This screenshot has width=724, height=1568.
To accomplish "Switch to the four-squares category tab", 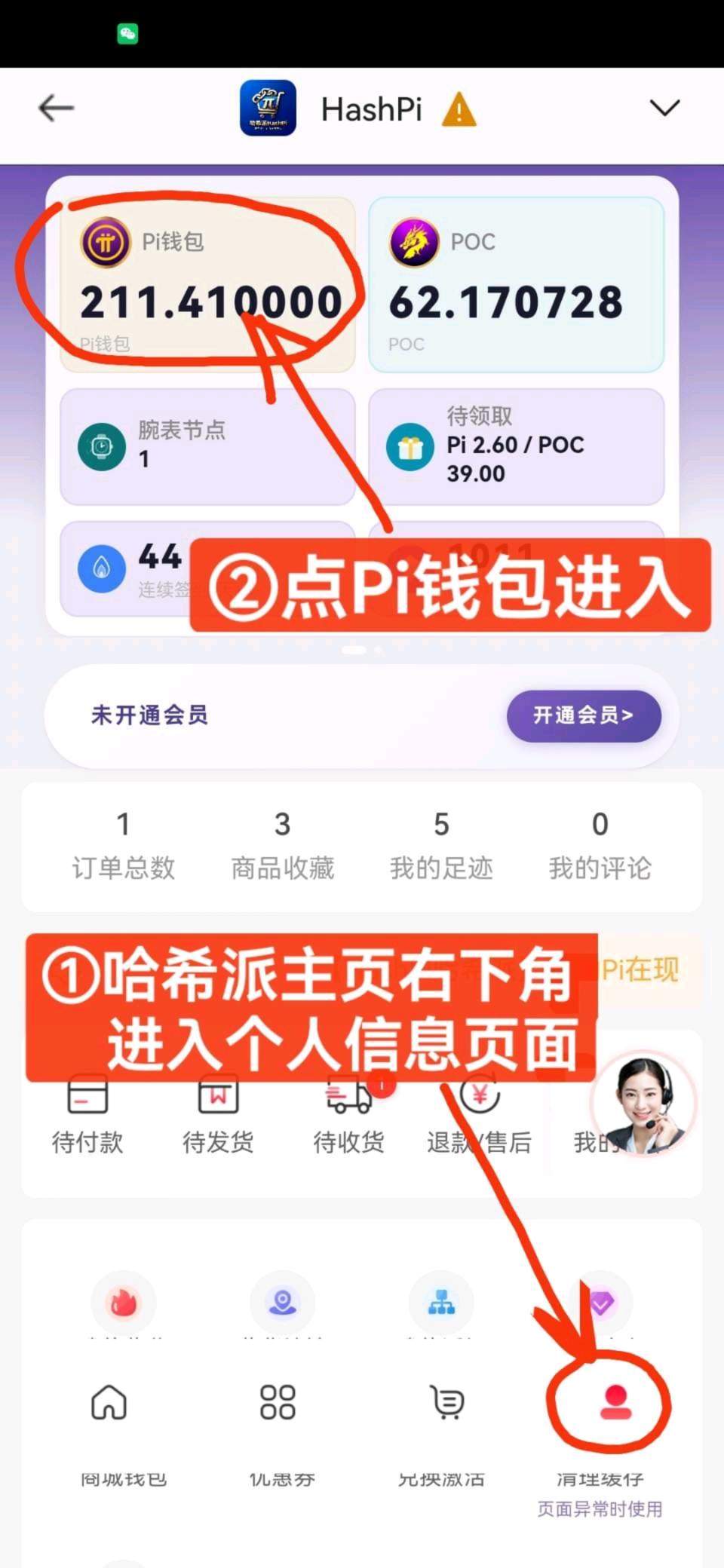I will point(278,1403).
